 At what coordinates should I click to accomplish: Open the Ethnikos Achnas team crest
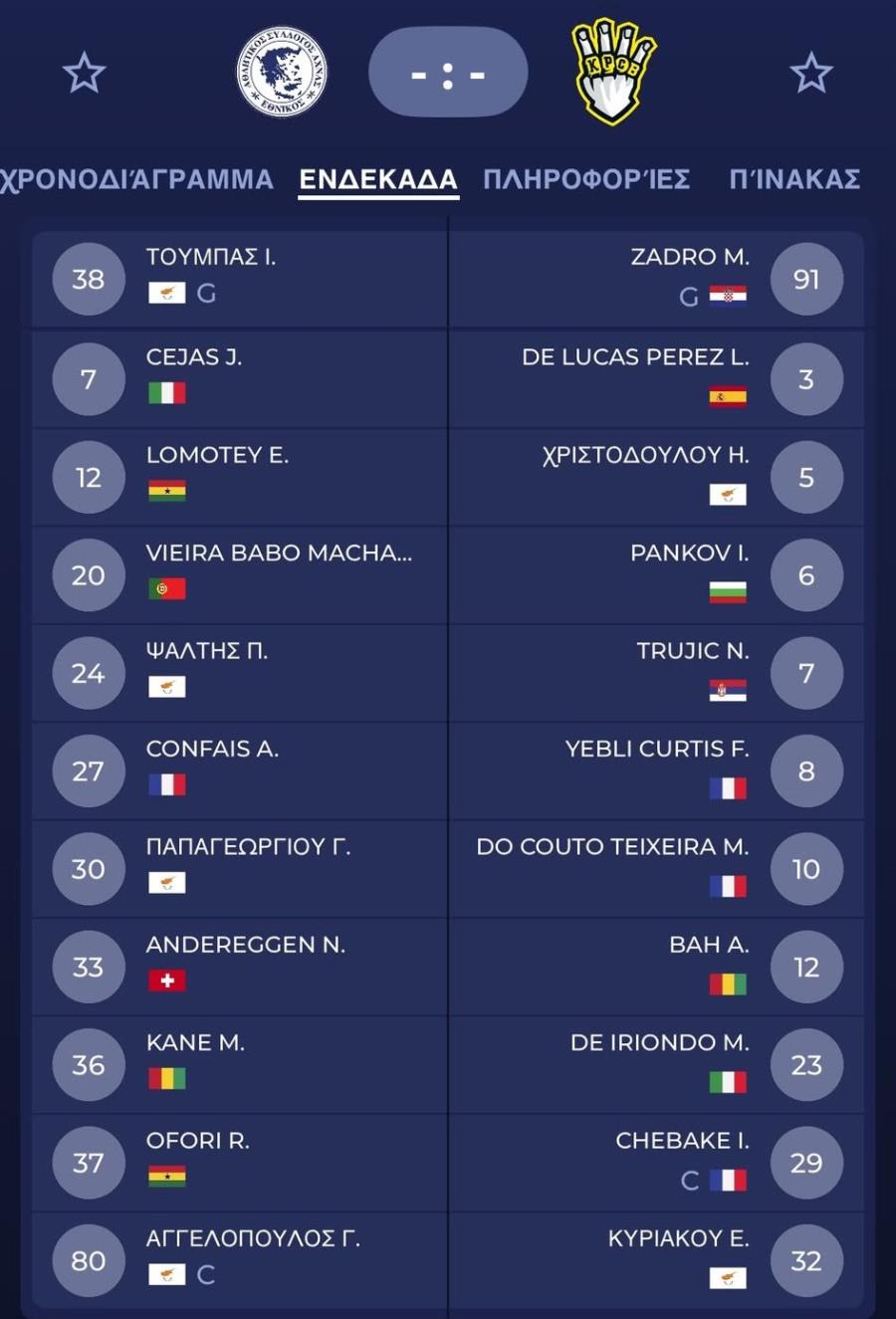(x=282, y=73)
